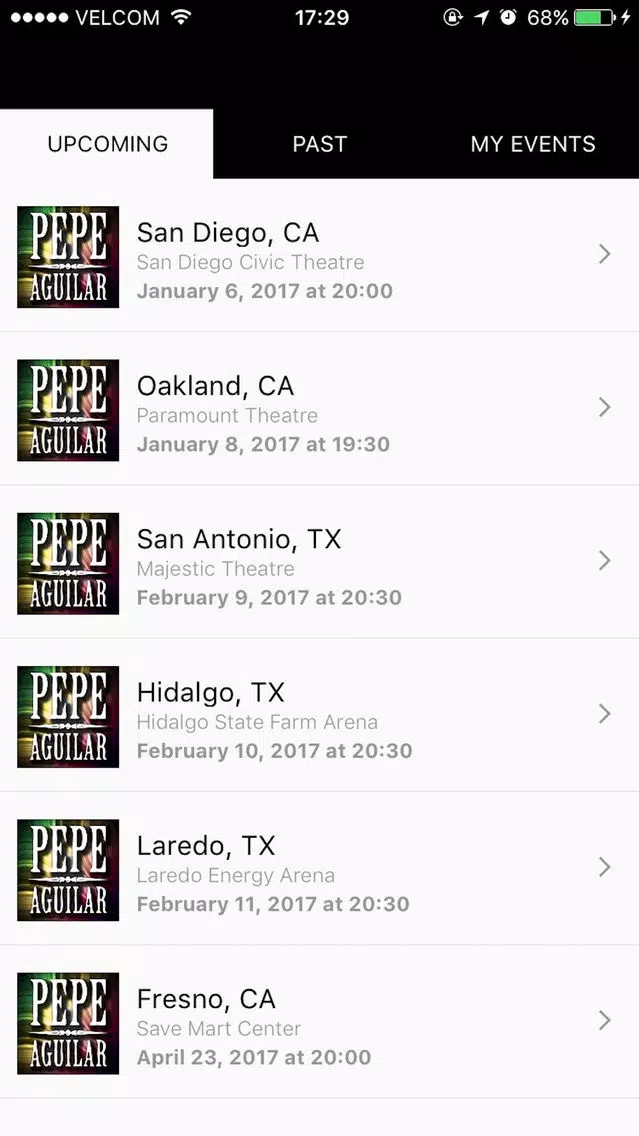Open the My Events tab
The width and height of the screenshot is (639, 1136).
532,143
